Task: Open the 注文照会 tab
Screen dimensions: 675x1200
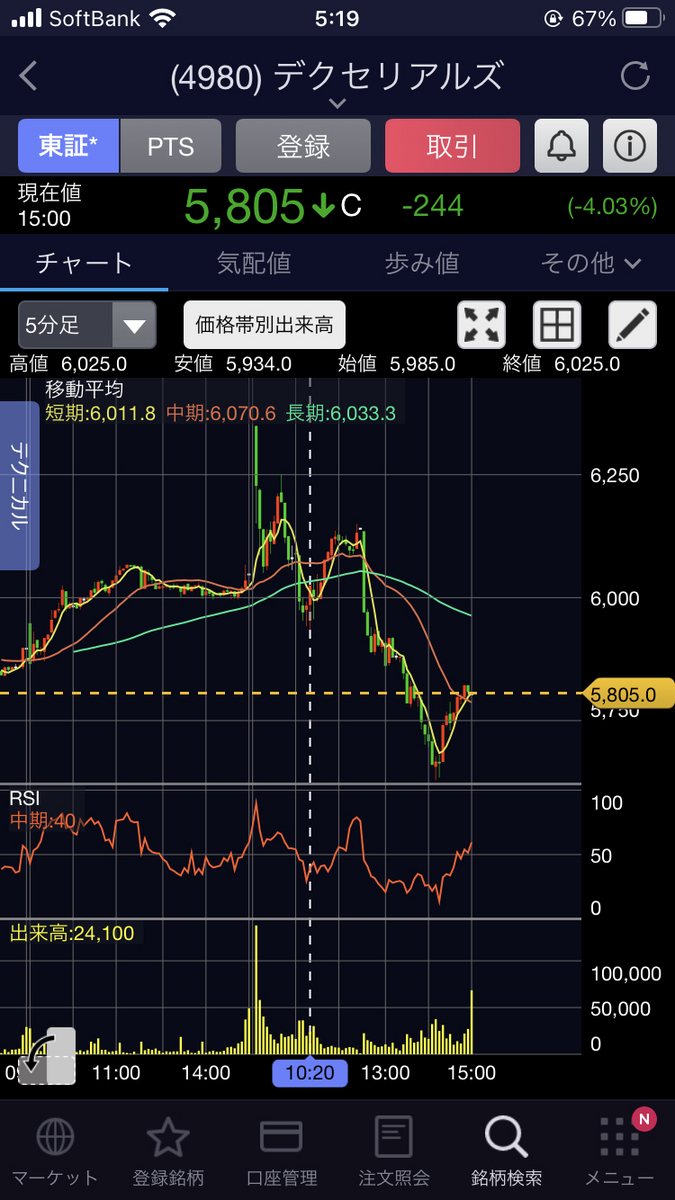Action: tap(394, 1152)
